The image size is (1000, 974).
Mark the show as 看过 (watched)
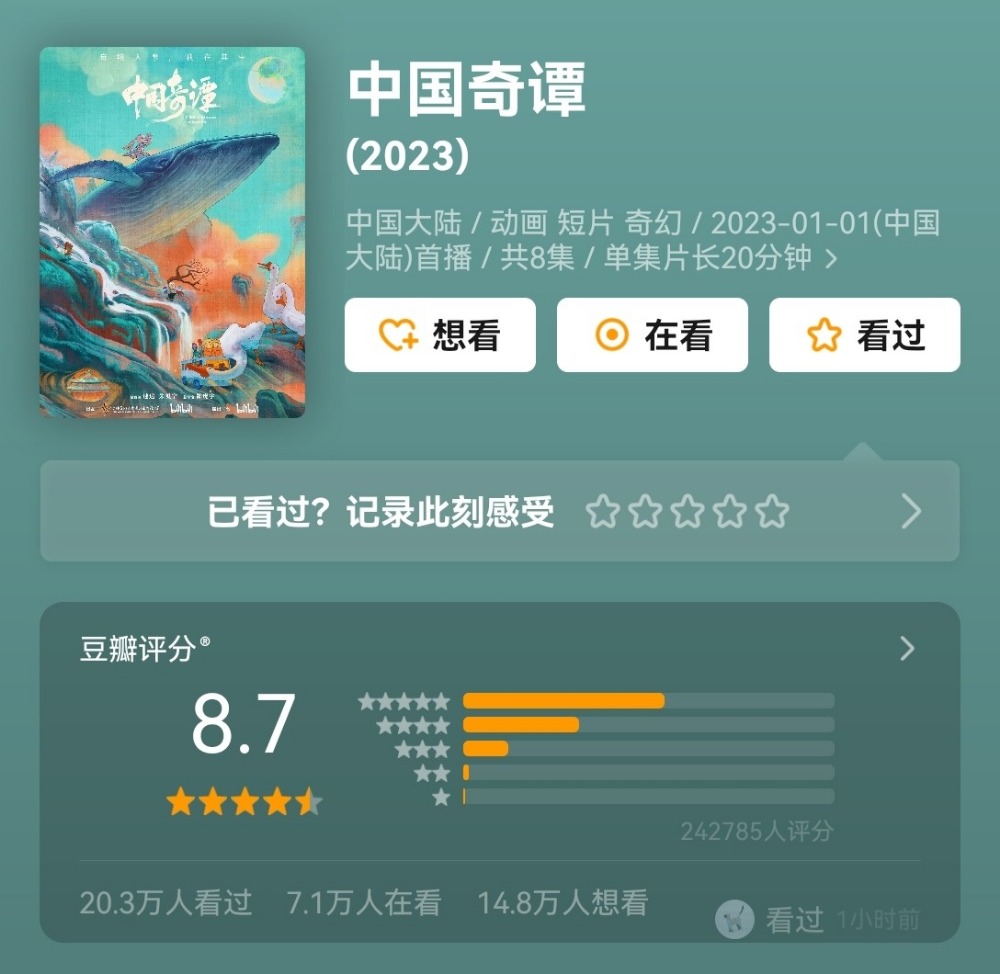(864, 335)
